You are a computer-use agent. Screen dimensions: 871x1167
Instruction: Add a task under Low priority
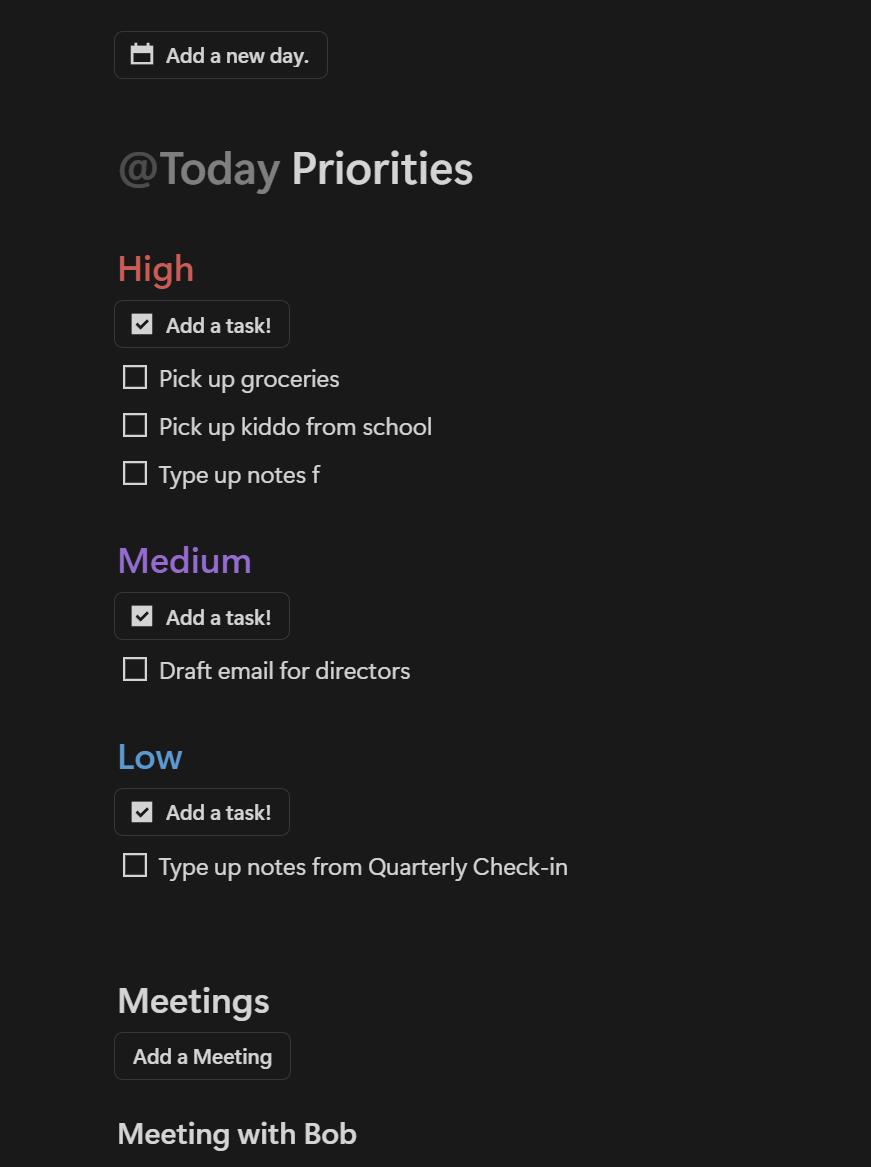point(202,811)
